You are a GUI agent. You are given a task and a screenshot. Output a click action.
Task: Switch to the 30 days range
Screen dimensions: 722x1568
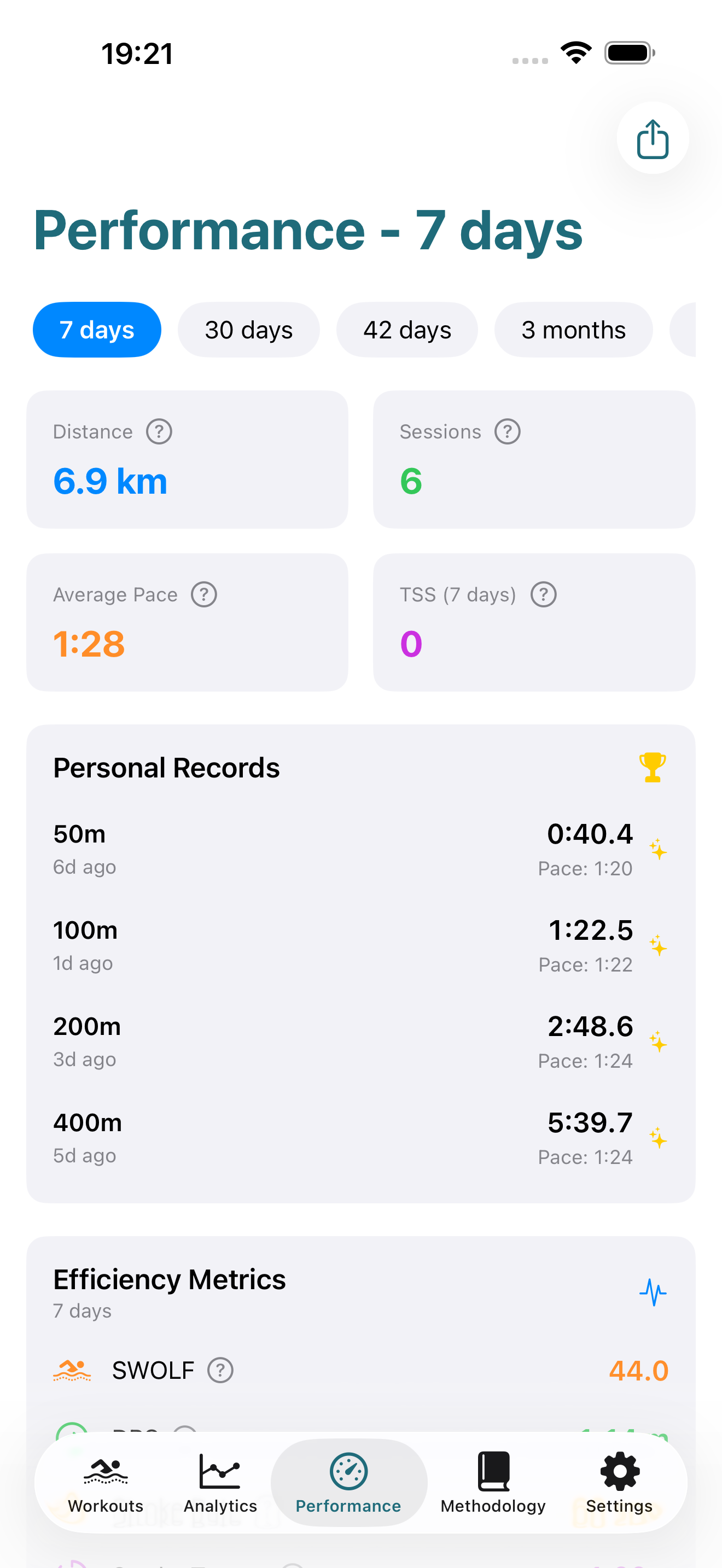click(248, 330)
